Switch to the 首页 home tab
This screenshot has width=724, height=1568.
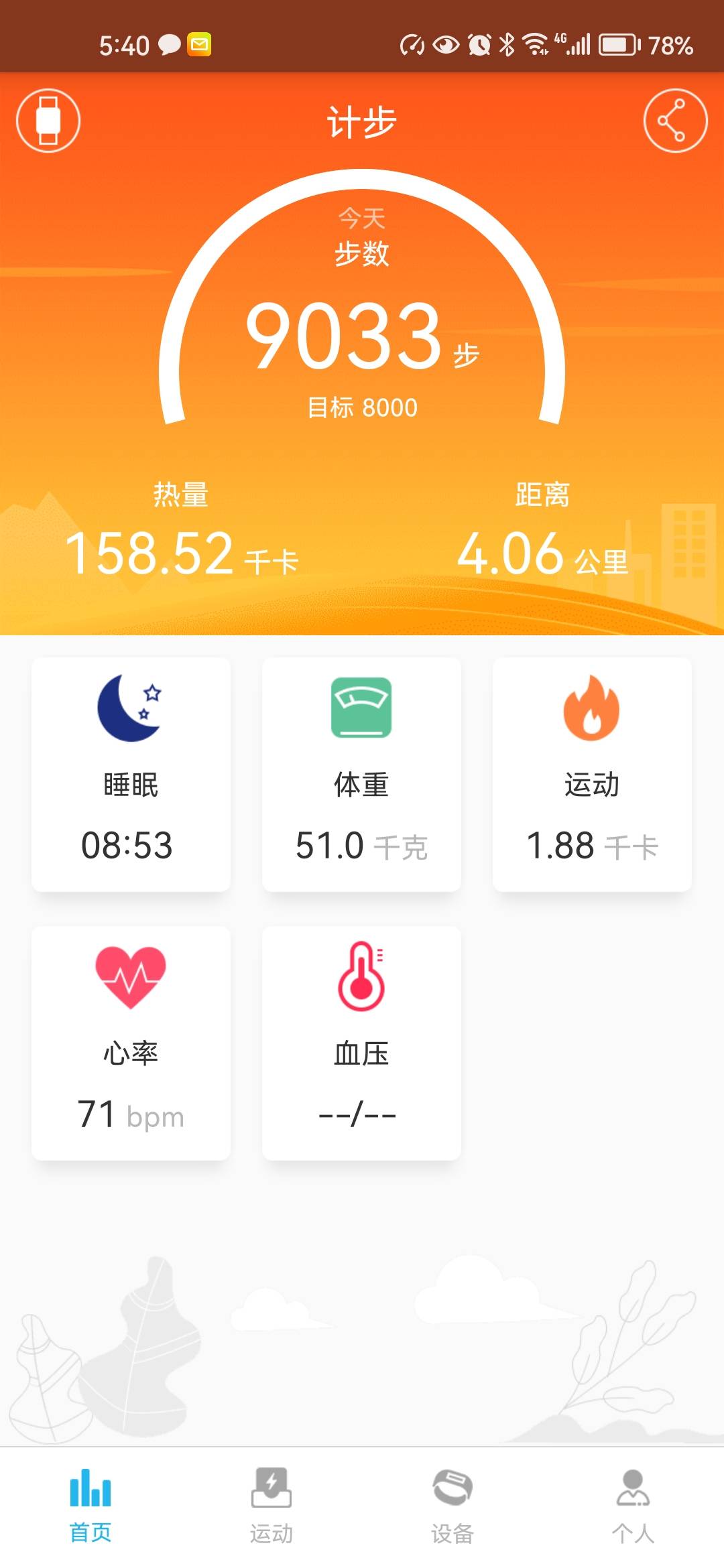[92, 1501]
